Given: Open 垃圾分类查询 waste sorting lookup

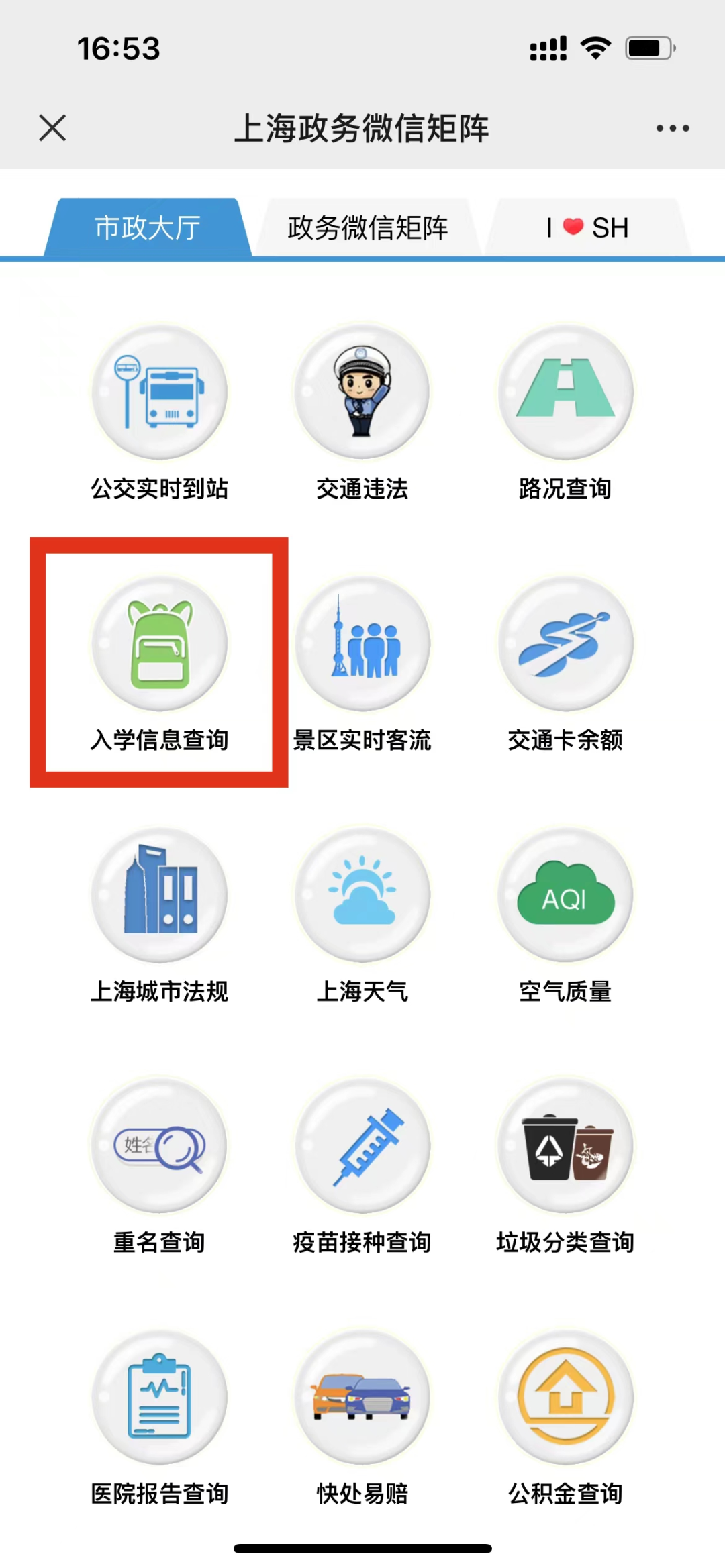Looking at the screenshot, I should tap(565, 1167).
